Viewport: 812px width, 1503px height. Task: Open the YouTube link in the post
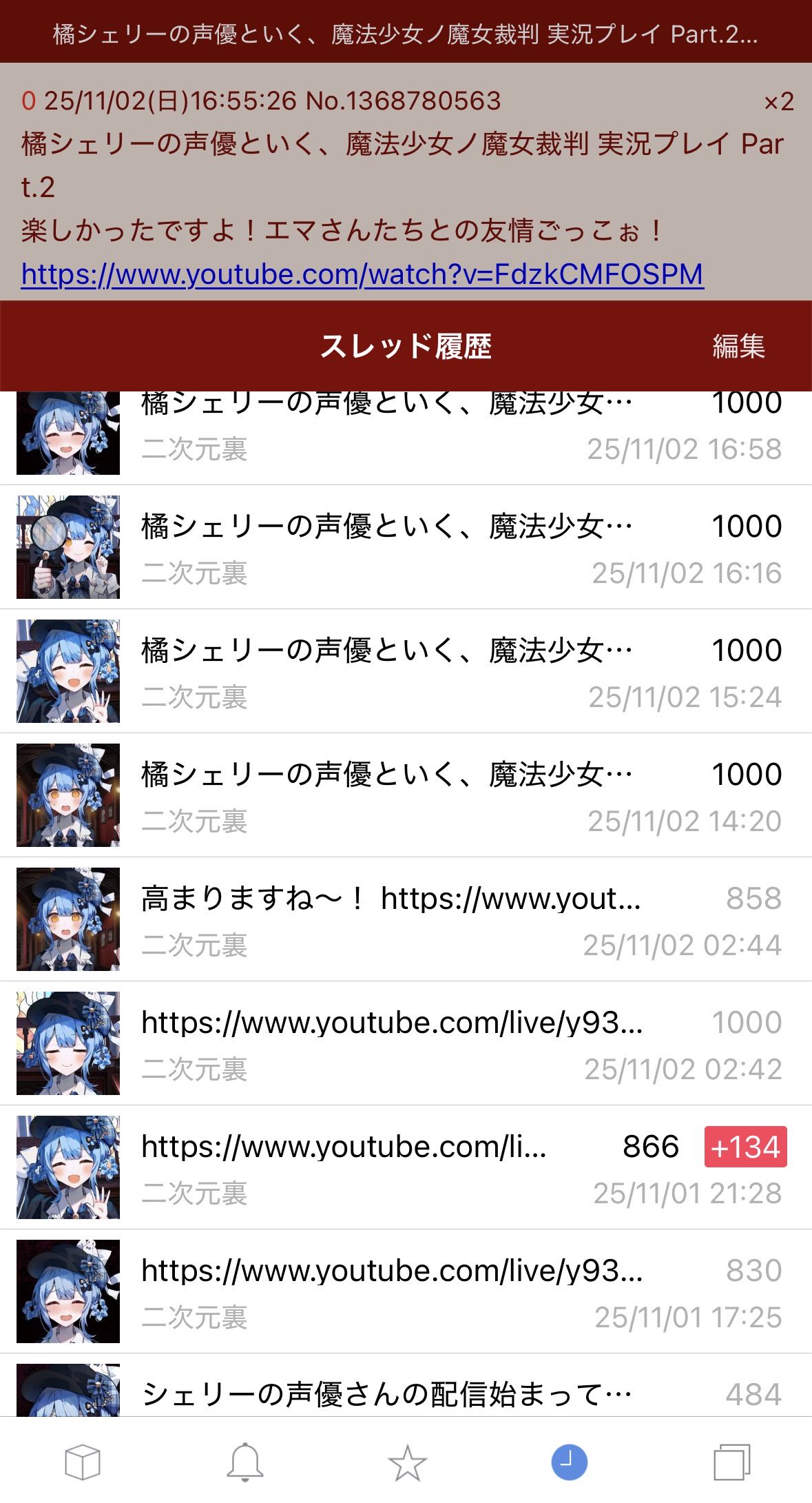(x=362, y=274)
